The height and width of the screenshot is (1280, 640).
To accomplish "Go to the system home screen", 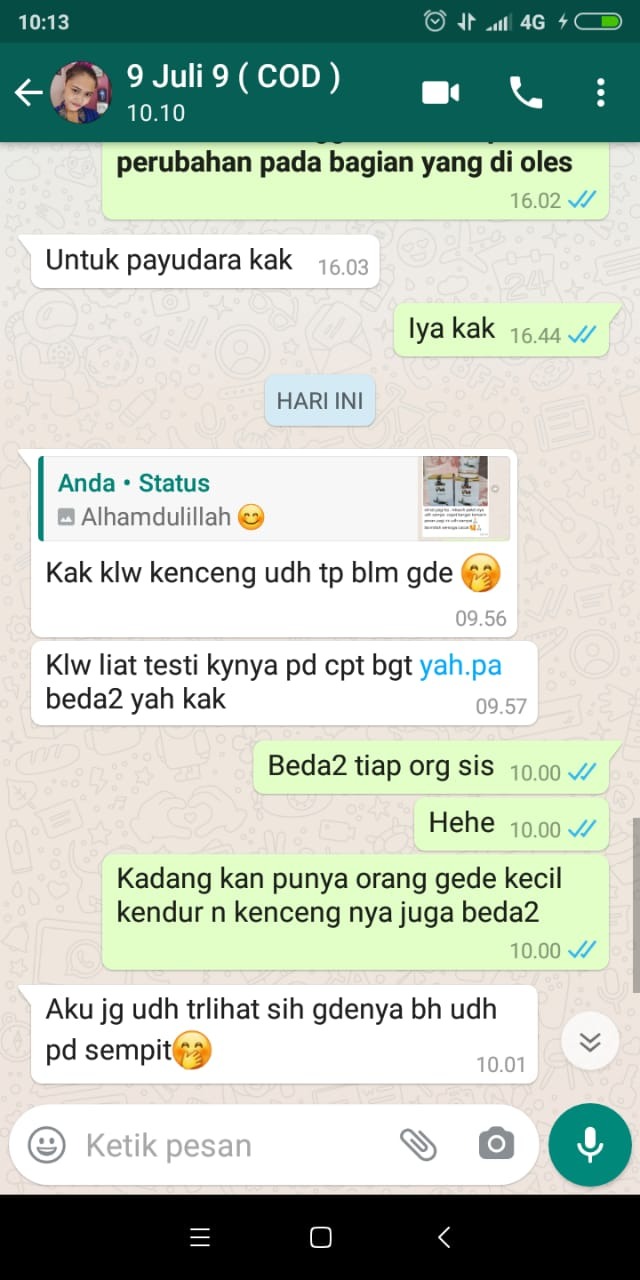I will click(x=320, y=1238).
